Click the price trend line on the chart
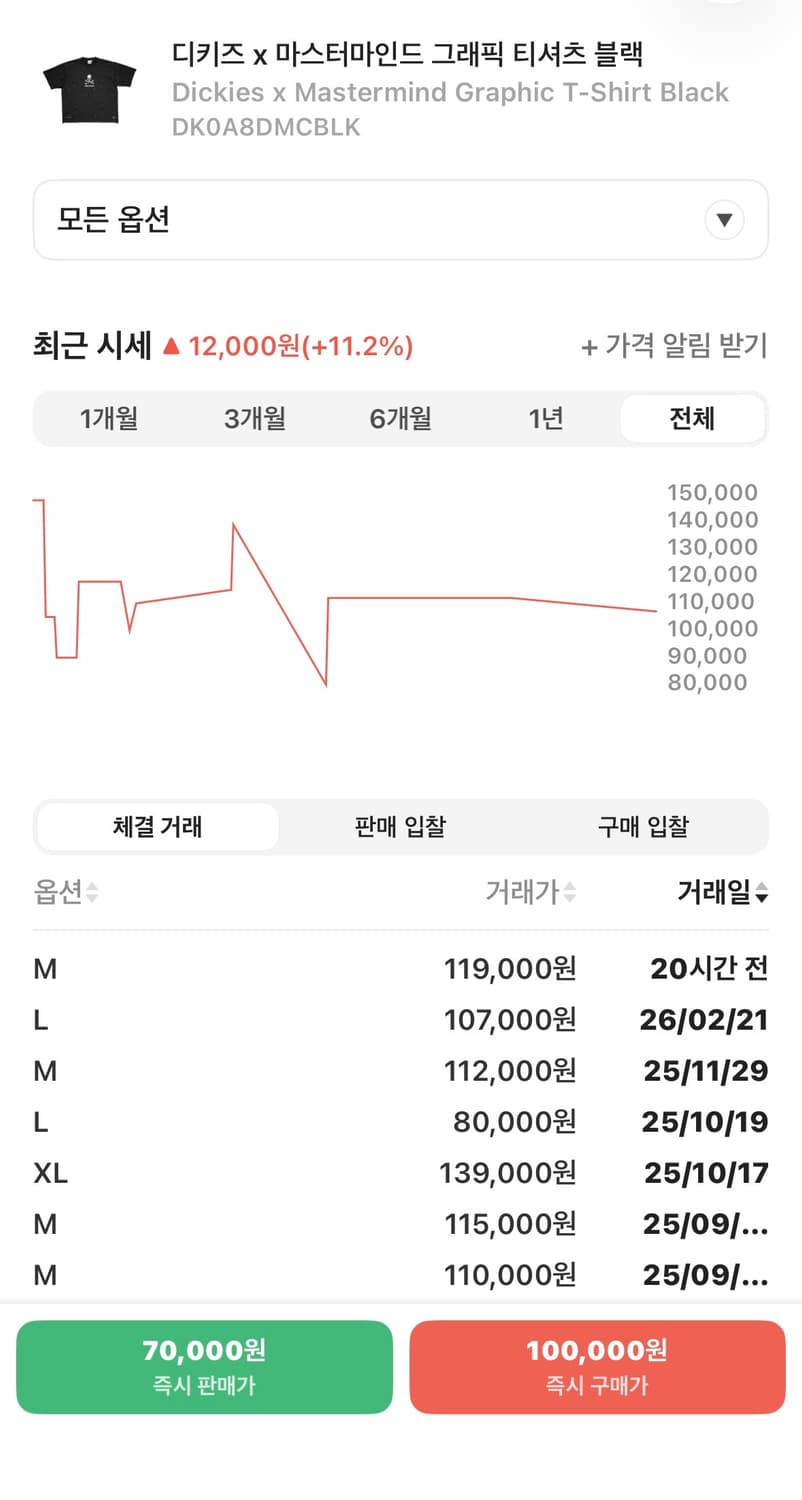The height and width of the screenshot is (1500, 802). click(x=450, y=600)
